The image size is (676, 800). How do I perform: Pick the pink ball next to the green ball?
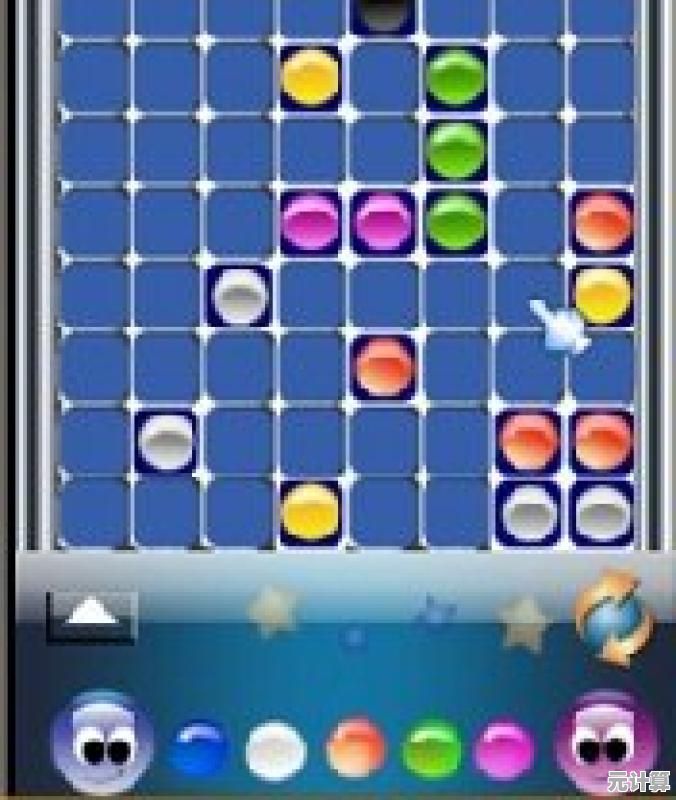pyautogui.click(x=383, y=221)
